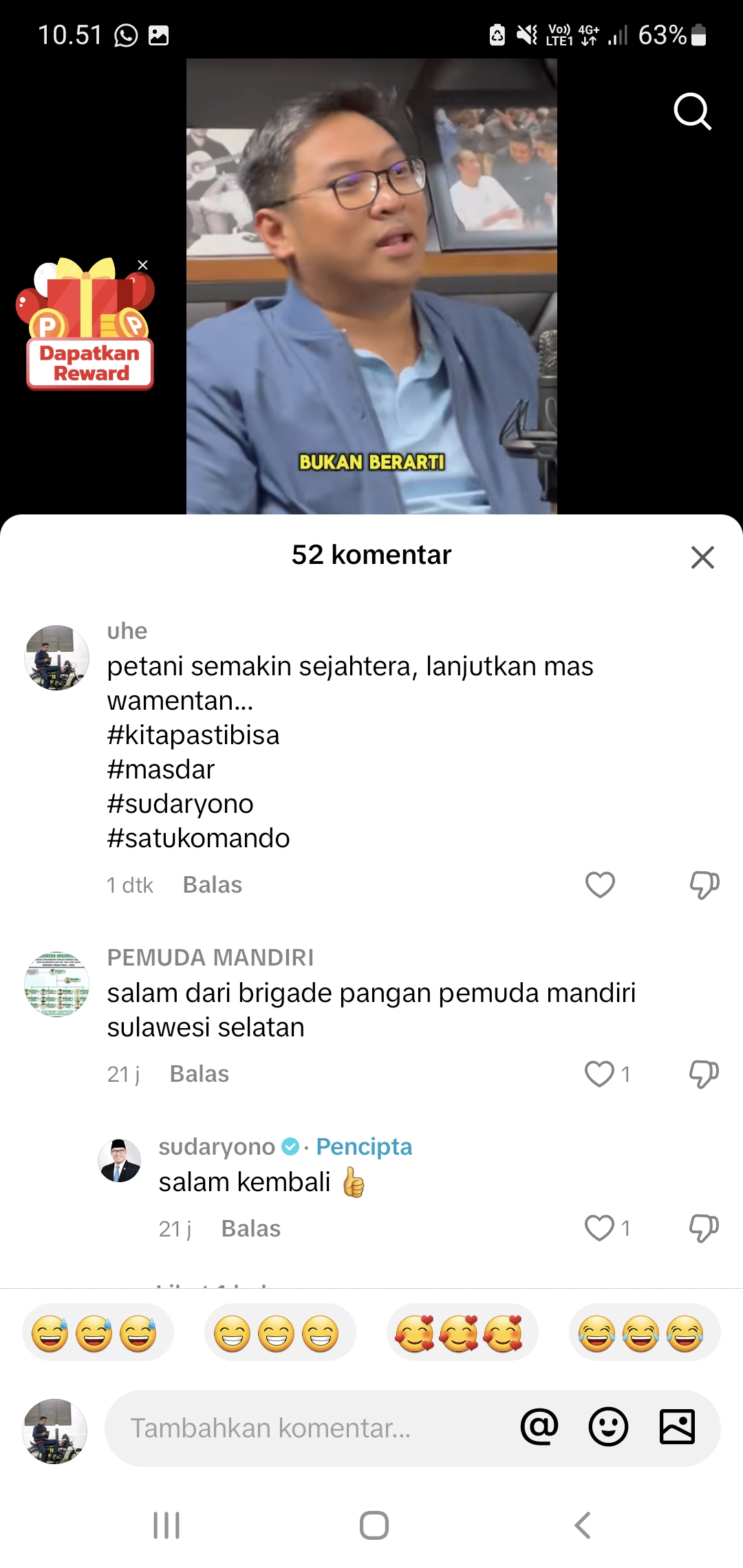This screenshot has height=1568, width=743.
Task: Tap the Tambahkan komentar field
Action: [310, 1428]
